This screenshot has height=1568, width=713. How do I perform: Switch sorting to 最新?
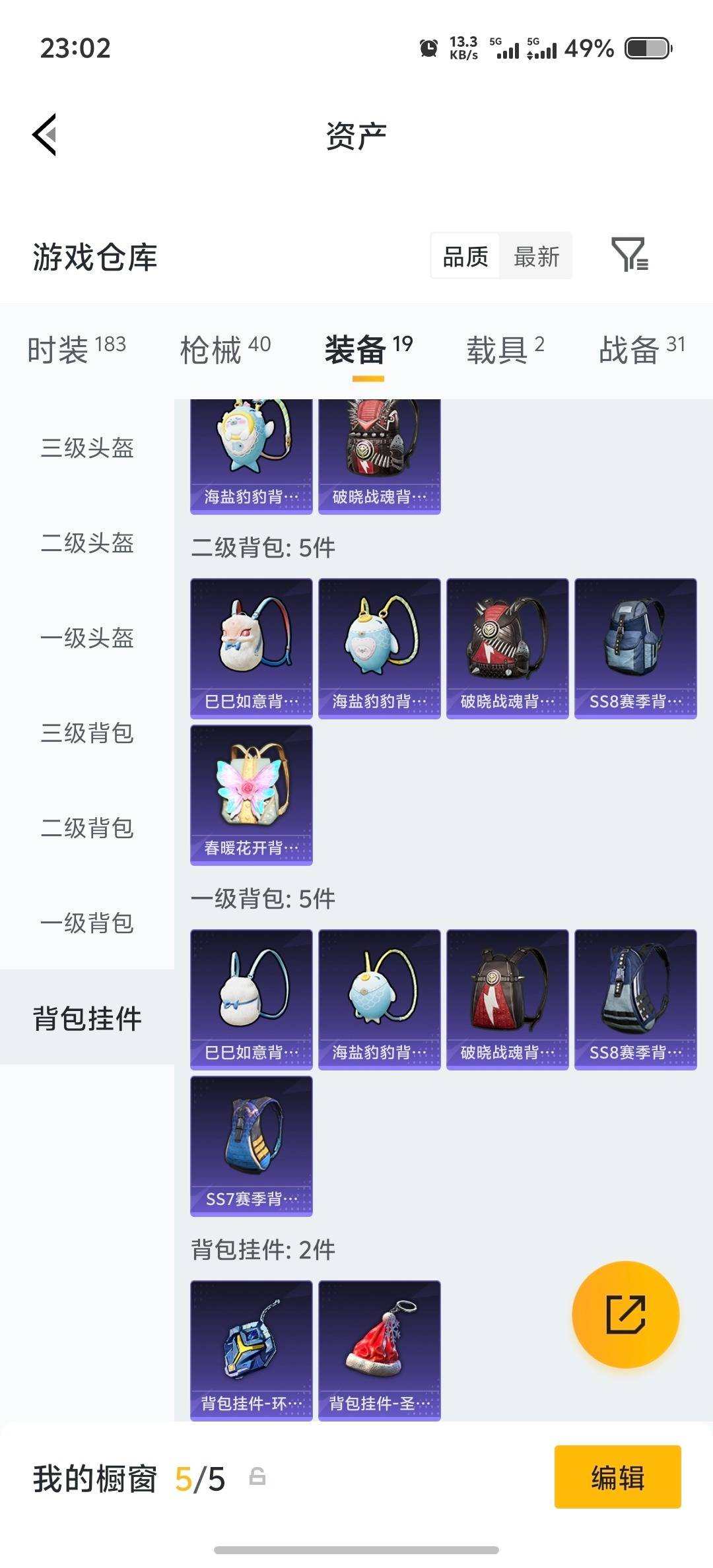537,256
